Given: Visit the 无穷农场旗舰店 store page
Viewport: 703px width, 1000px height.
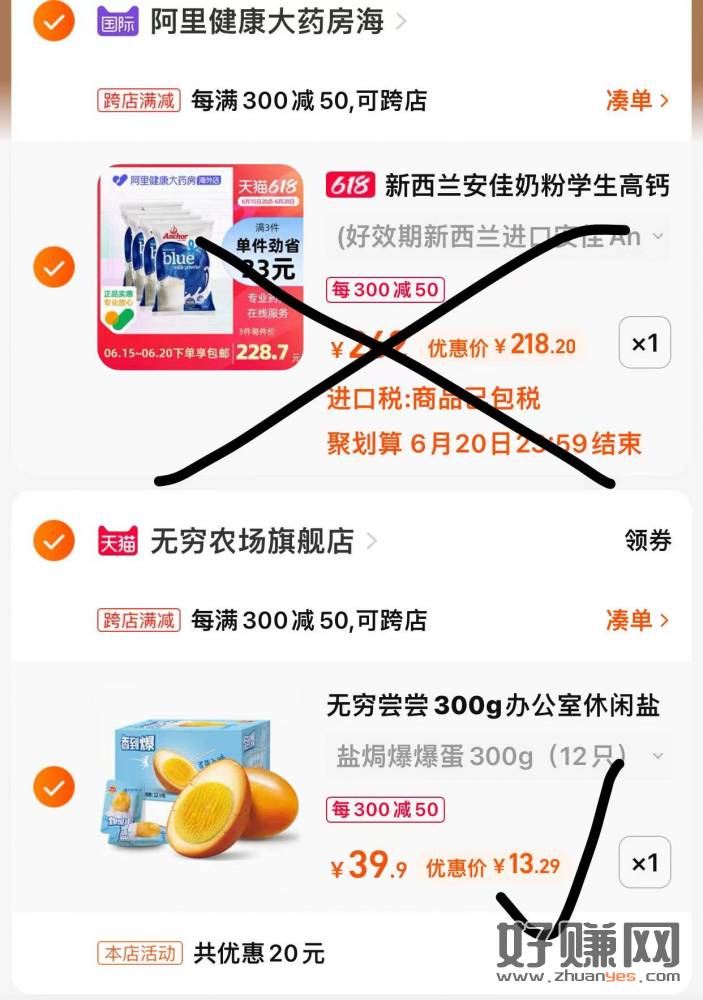Looking at the screenshot, I should (252, 541).
